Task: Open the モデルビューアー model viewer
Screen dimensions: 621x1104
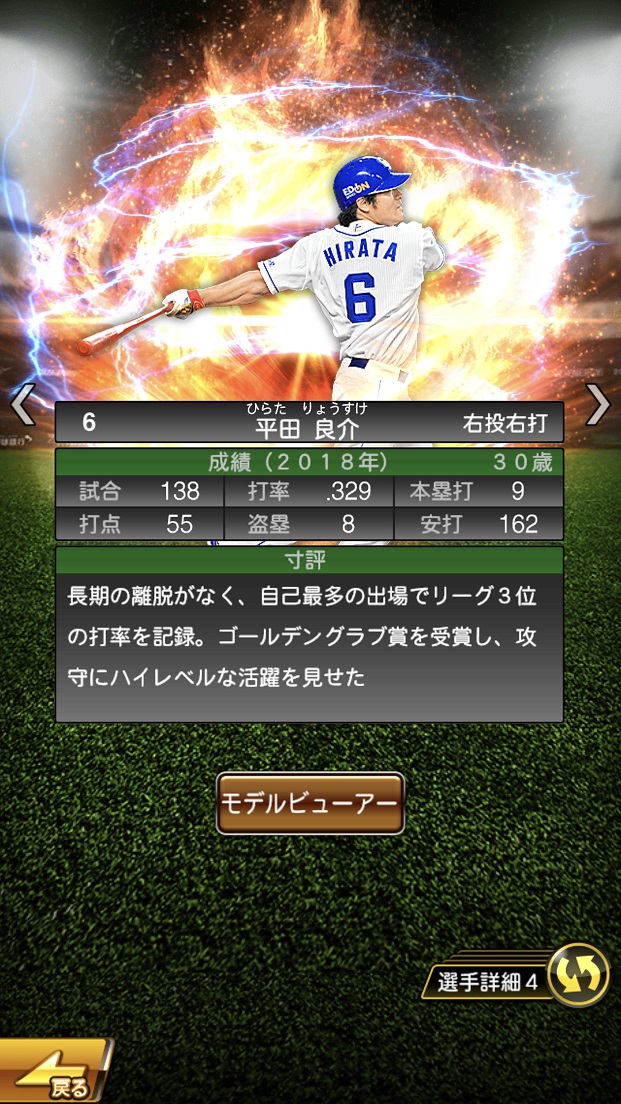Action: pyautogui.click(x=310, y=803)
